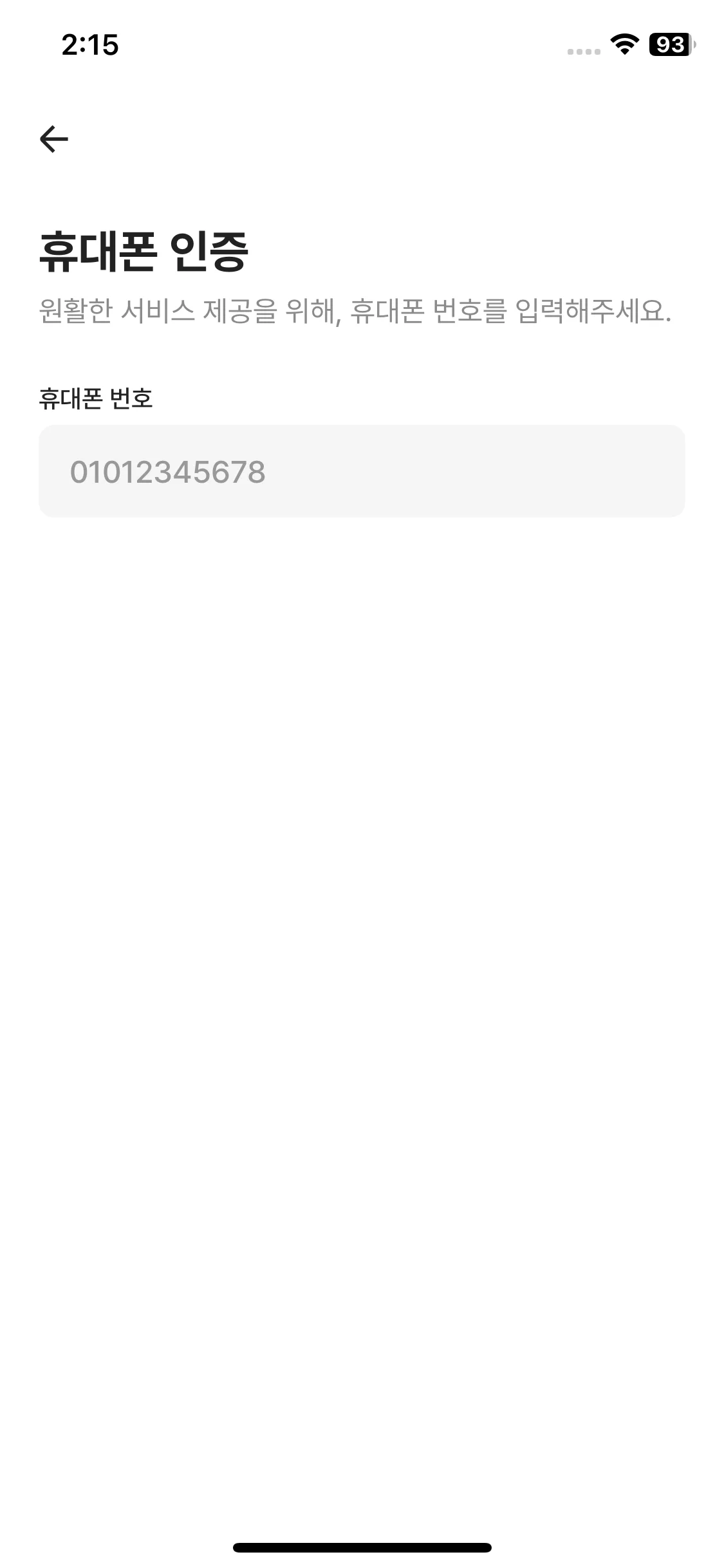The width and height of the screenshot is (724, 1568).
Task: Click the gray rounded input container
Action: point(362,472)
